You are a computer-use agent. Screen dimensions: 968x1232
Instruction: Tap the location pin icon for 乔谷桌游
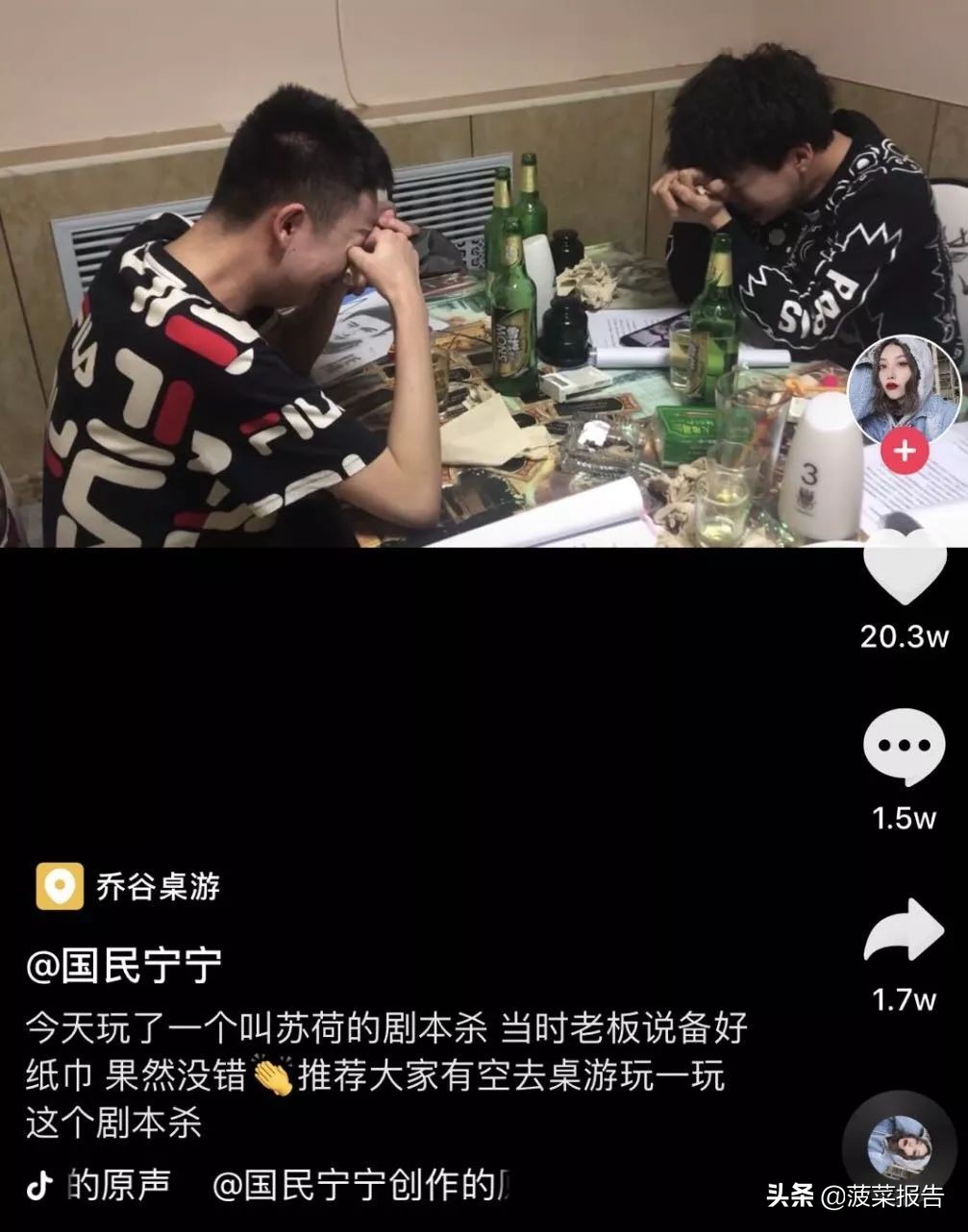60,889
